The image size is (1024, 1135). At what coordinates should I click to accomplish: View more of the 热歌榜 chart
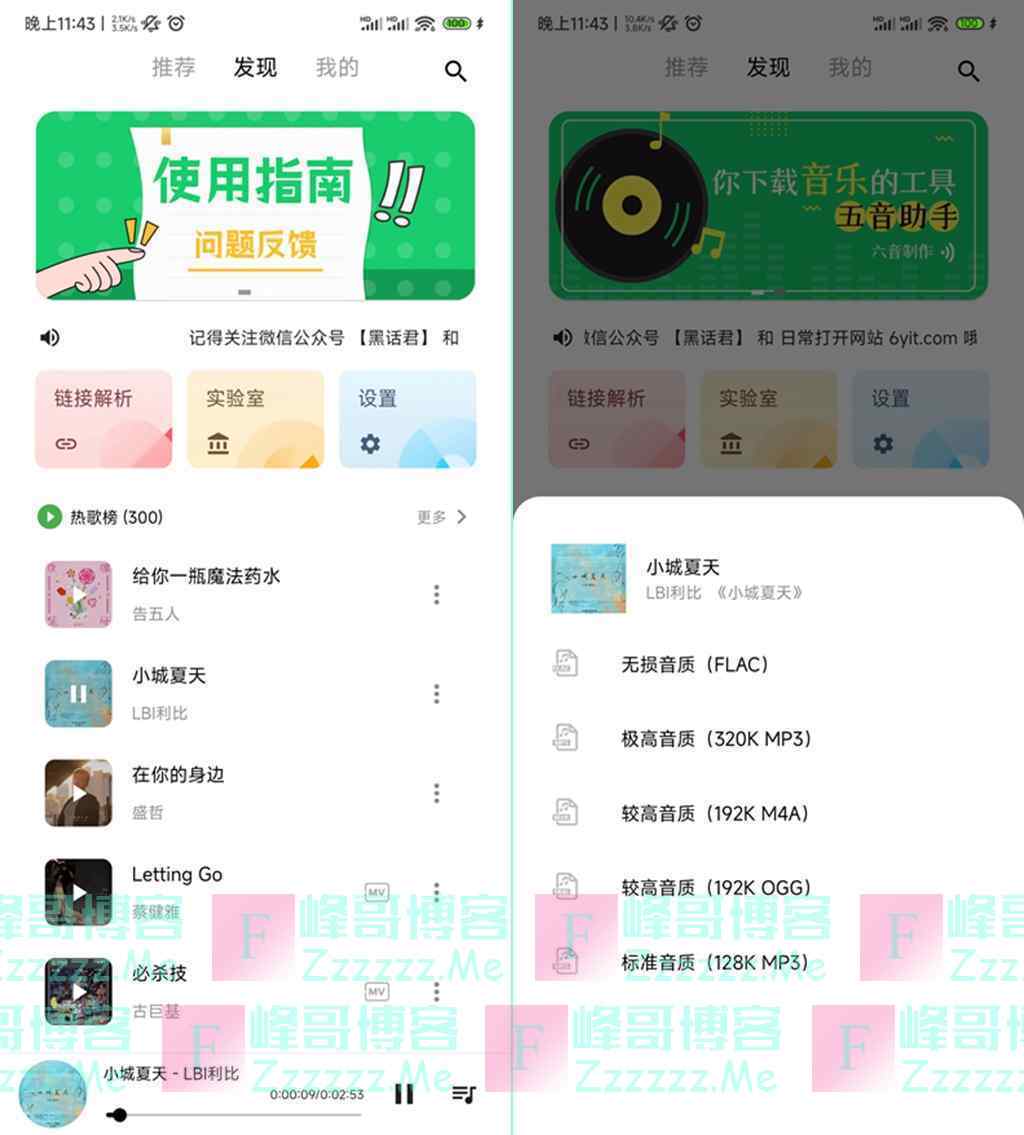[x=441, y=517]
